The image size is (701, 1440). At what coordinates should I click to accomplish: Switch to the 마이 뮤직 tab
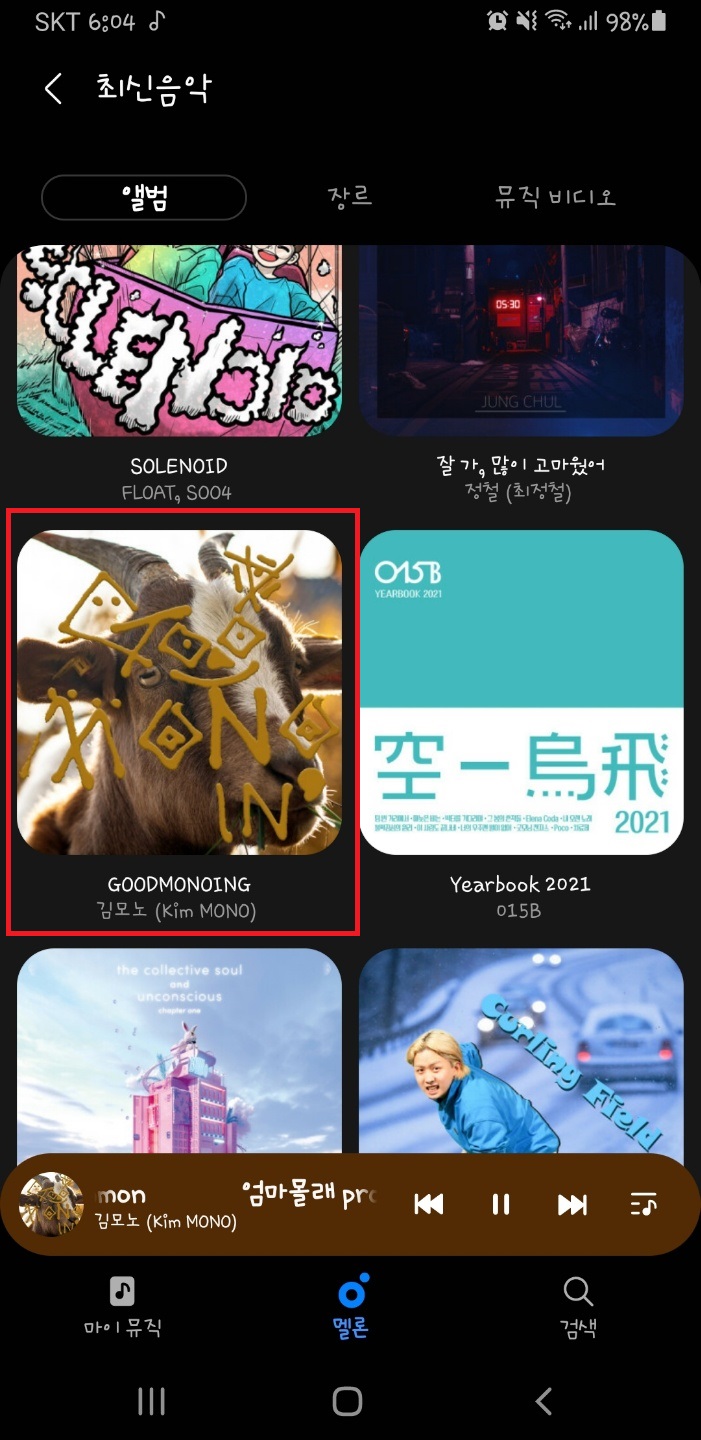click(122, 1307)
